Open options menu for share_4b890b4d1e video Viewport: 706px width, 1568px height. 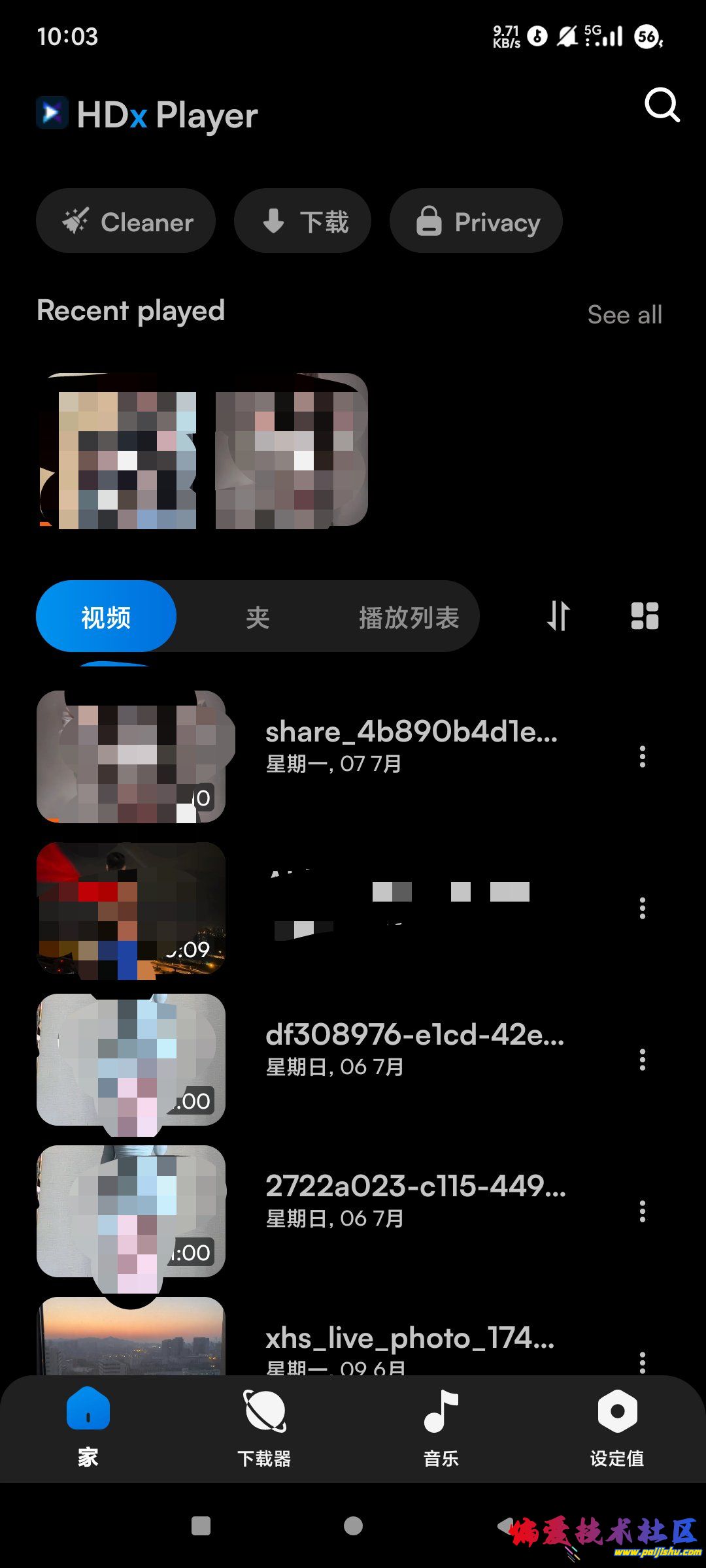pos(643,756)
